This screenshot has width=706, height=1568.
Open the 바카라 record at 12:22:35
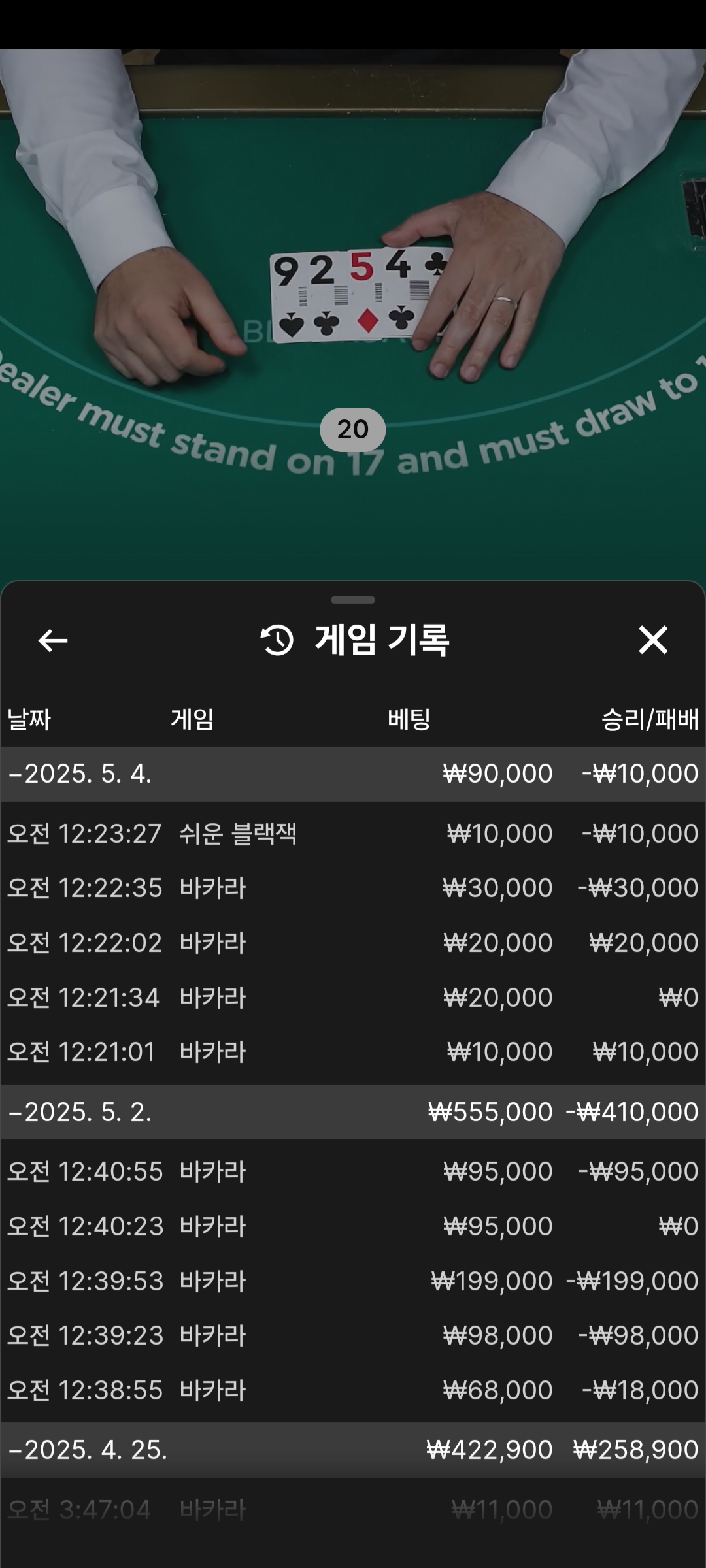[353, 888]
